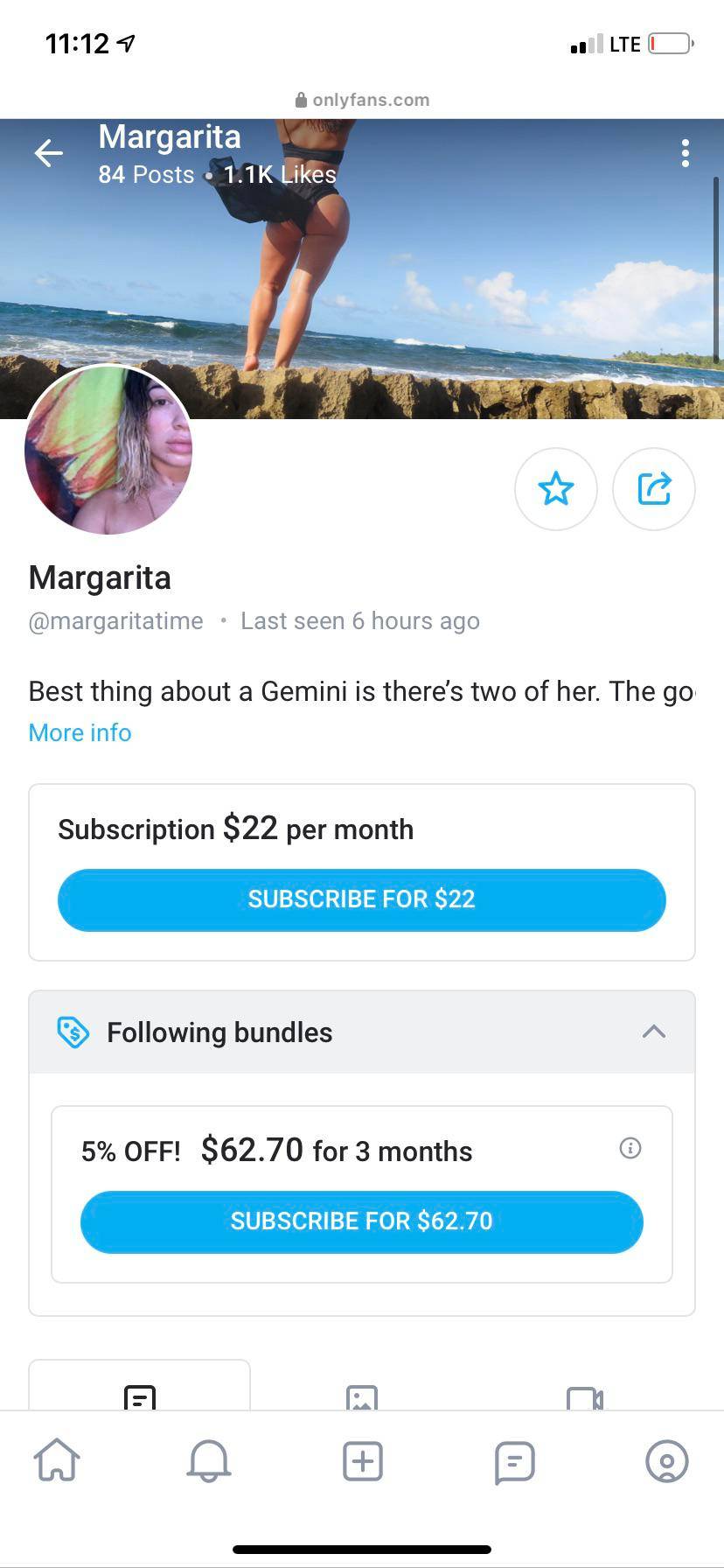This screenshot has height=1568, width=724.
Task: Open profile options via three-dot menu
Action: point(685,152)
